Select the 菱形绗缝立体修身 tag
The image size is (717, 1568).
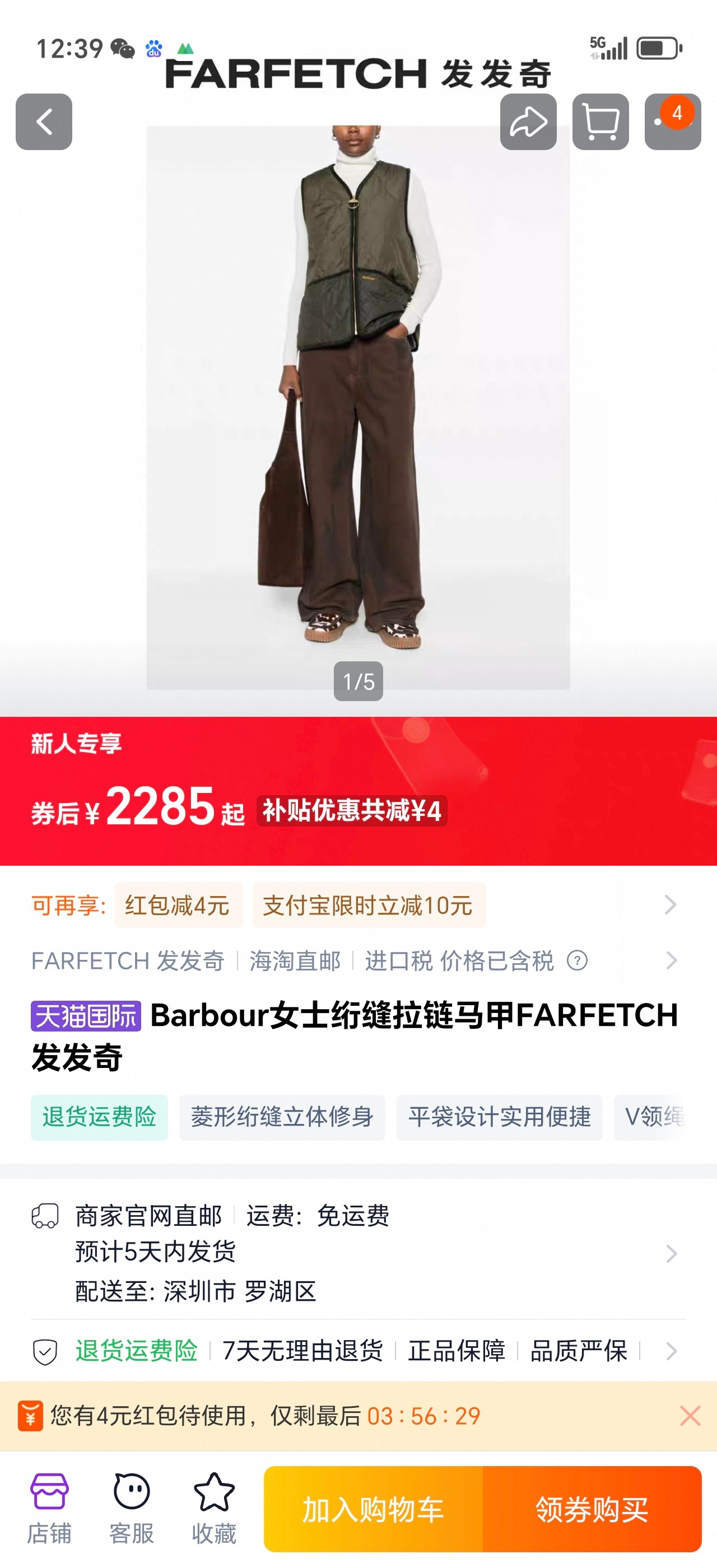point(282,1118)
